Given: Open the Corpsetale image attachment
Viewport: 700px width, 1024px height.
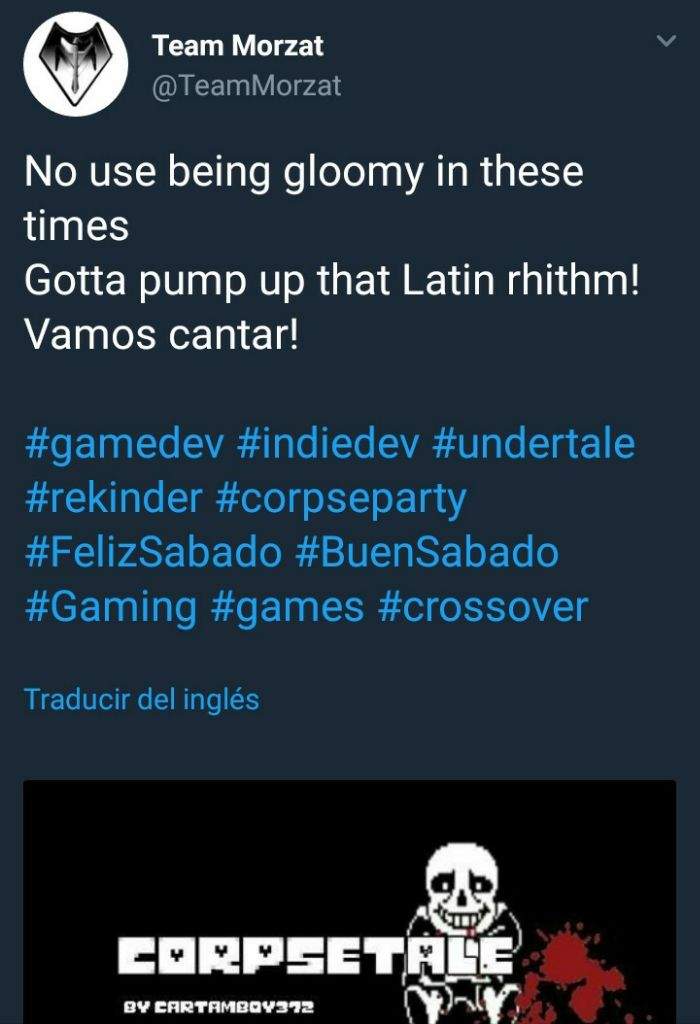Looking at the screenshot, I should [x=349, y=900].
